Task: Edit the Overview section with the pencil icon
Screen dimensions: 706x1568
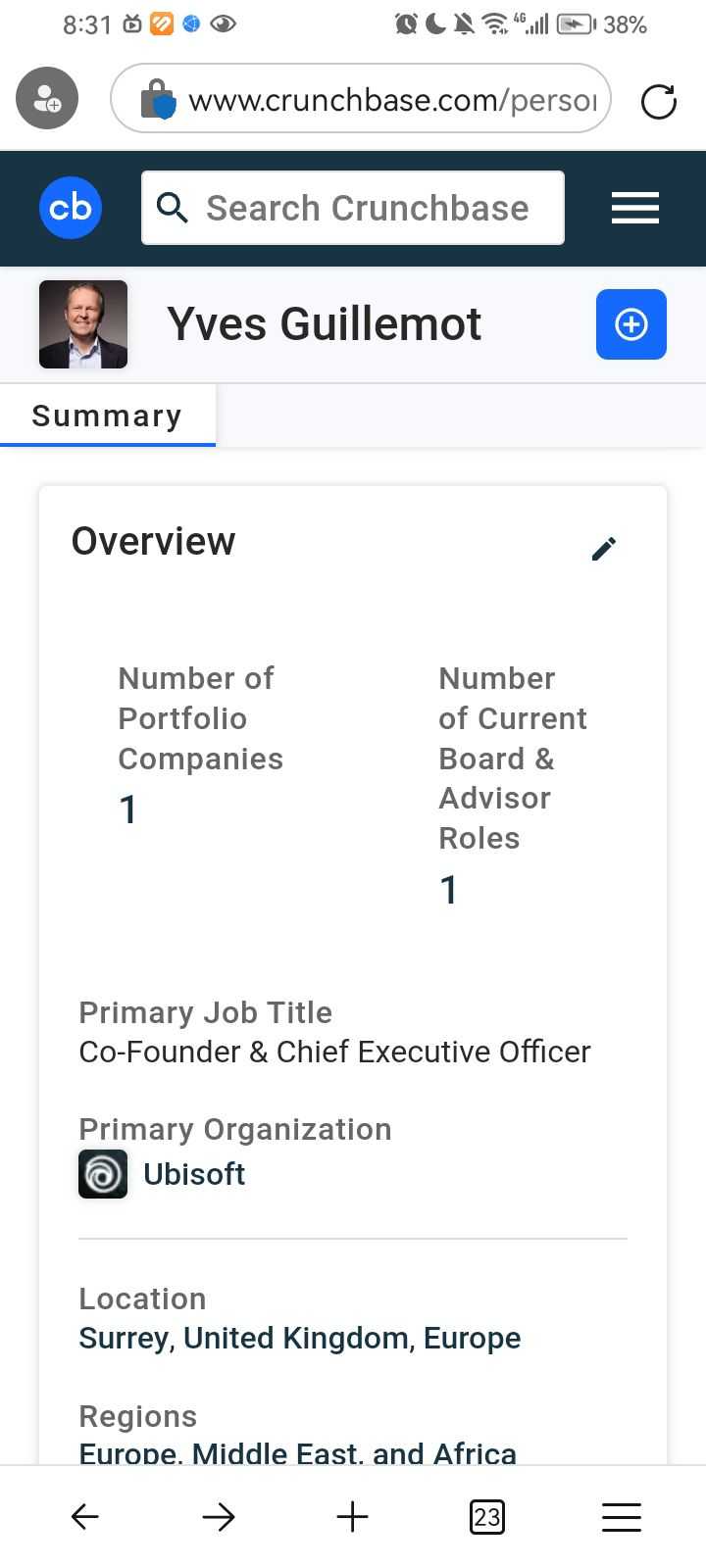Action: [x=604, y=549]
